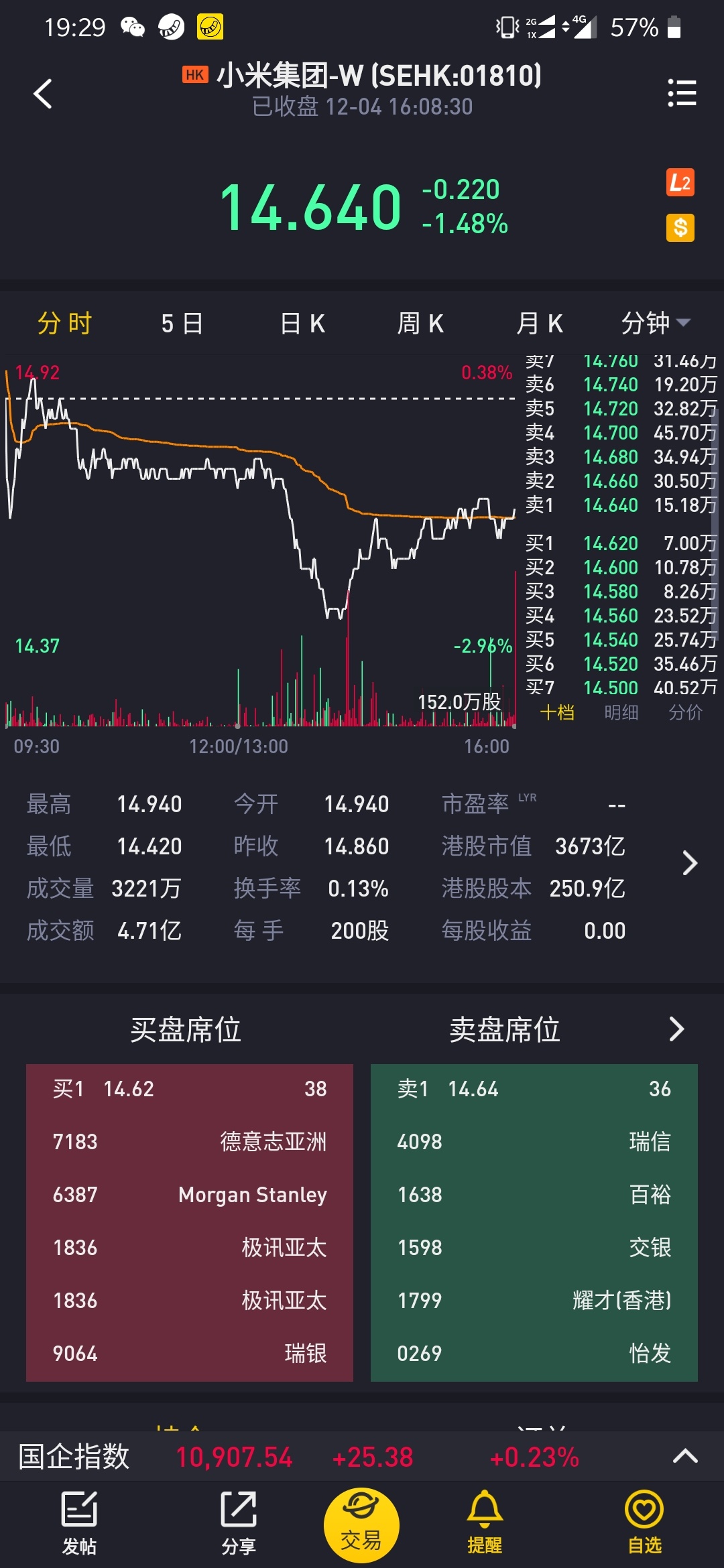Open the 交易 trade button
The image size is (724, 1568).
tap(361, 1524)
